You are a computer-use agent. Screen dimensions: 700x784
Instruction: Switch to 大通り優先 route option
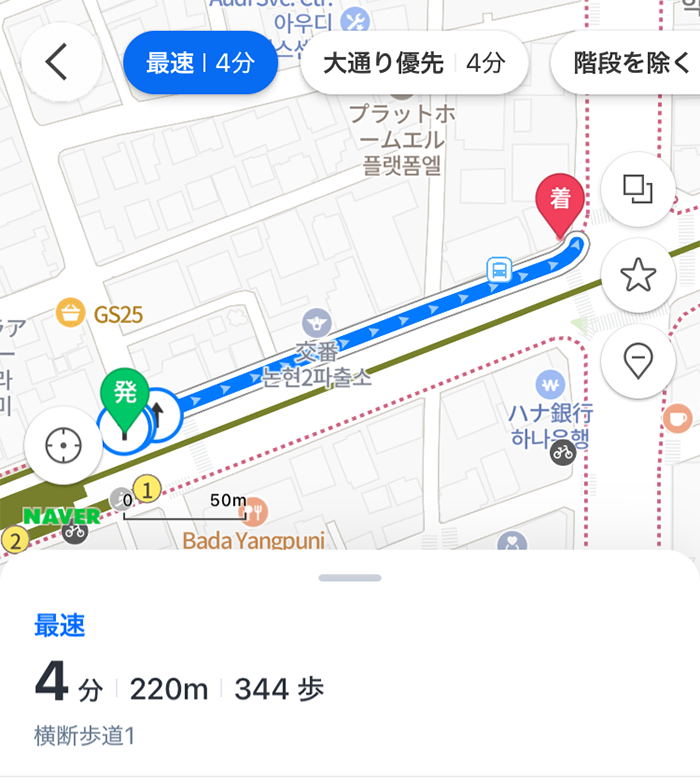point(413,63)
